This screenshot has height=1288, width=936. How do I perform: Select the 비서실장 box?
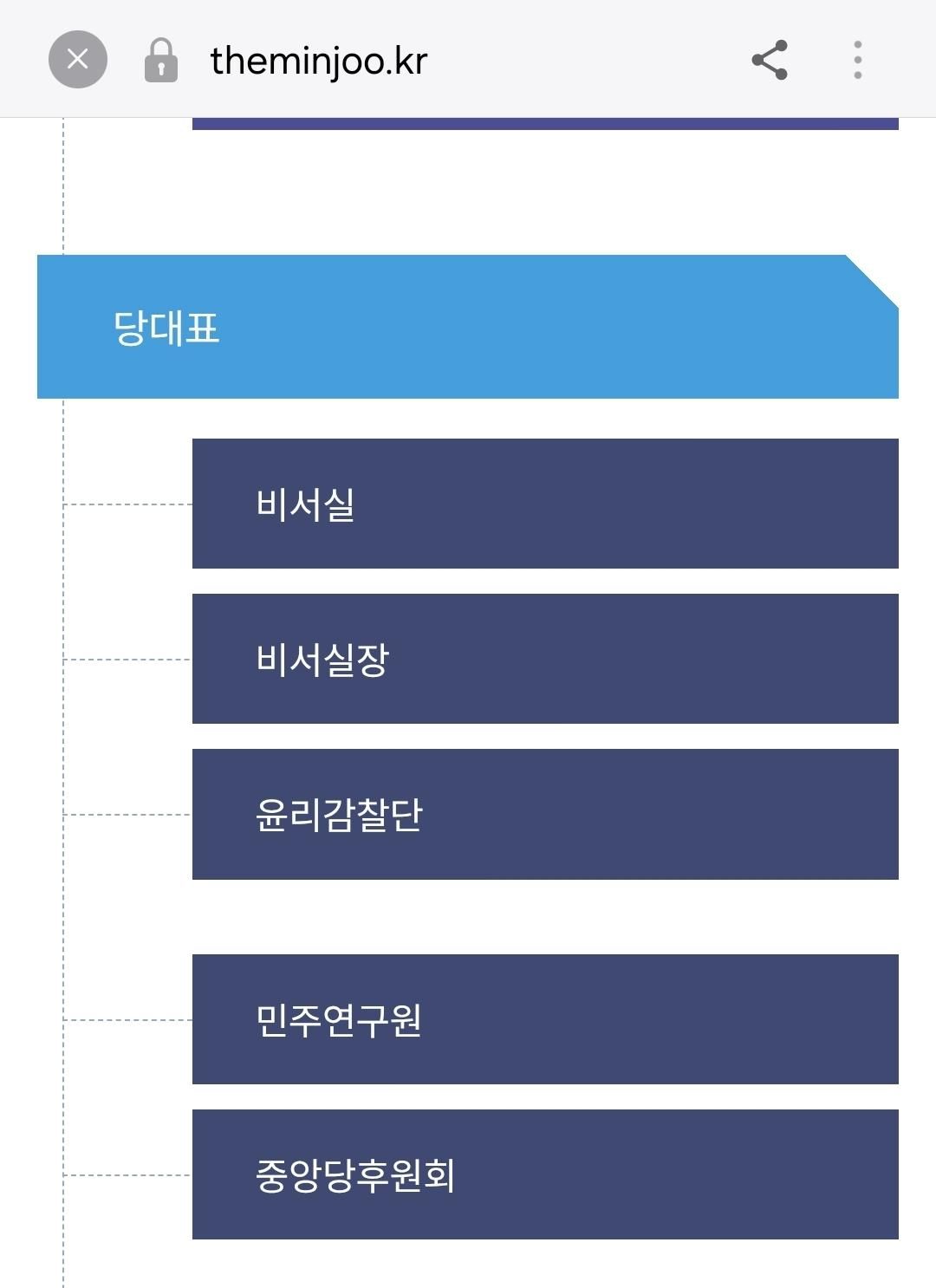(545, 659)
